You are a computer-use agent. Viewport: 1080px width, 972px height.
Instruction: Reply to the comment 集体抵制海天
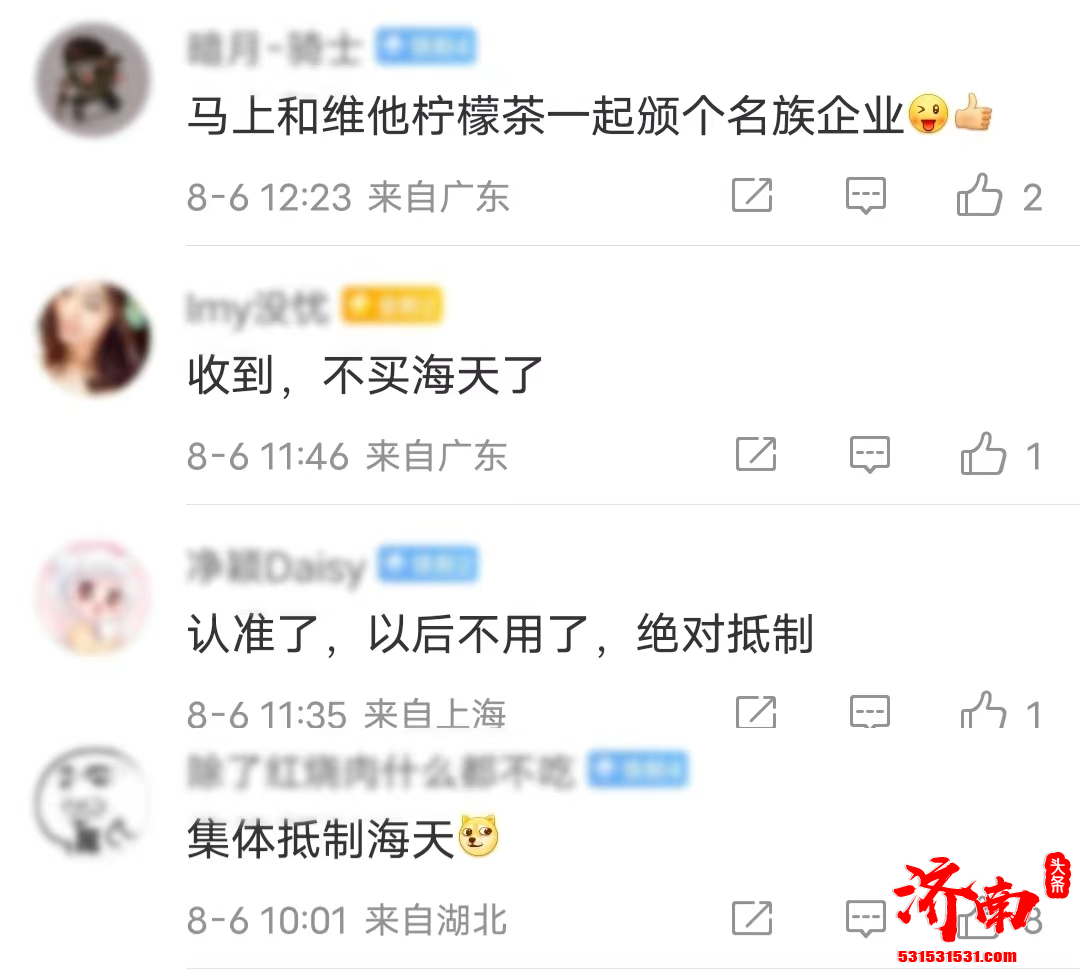[866, 917]
